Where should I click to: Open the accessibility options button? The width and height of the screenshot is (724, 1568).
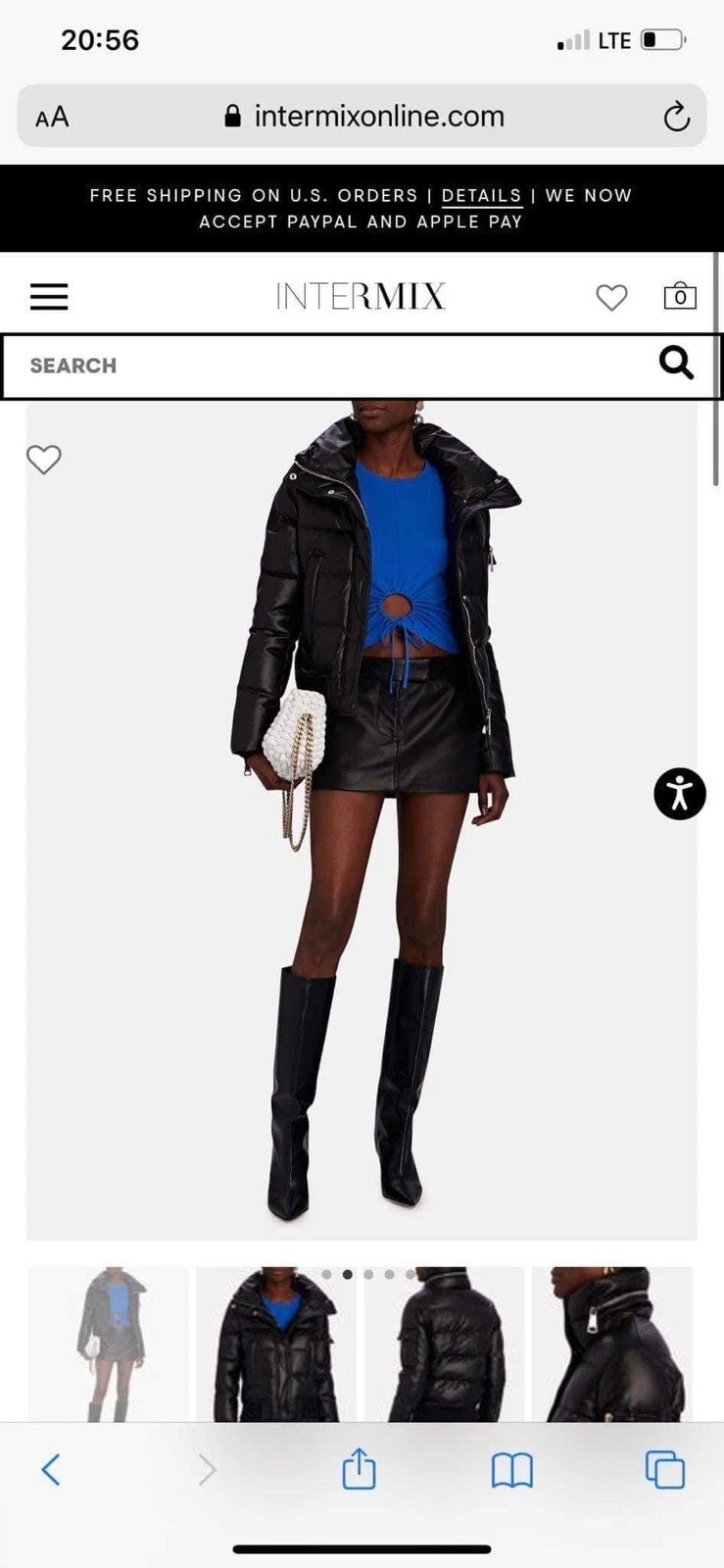(x=679, y=793)
